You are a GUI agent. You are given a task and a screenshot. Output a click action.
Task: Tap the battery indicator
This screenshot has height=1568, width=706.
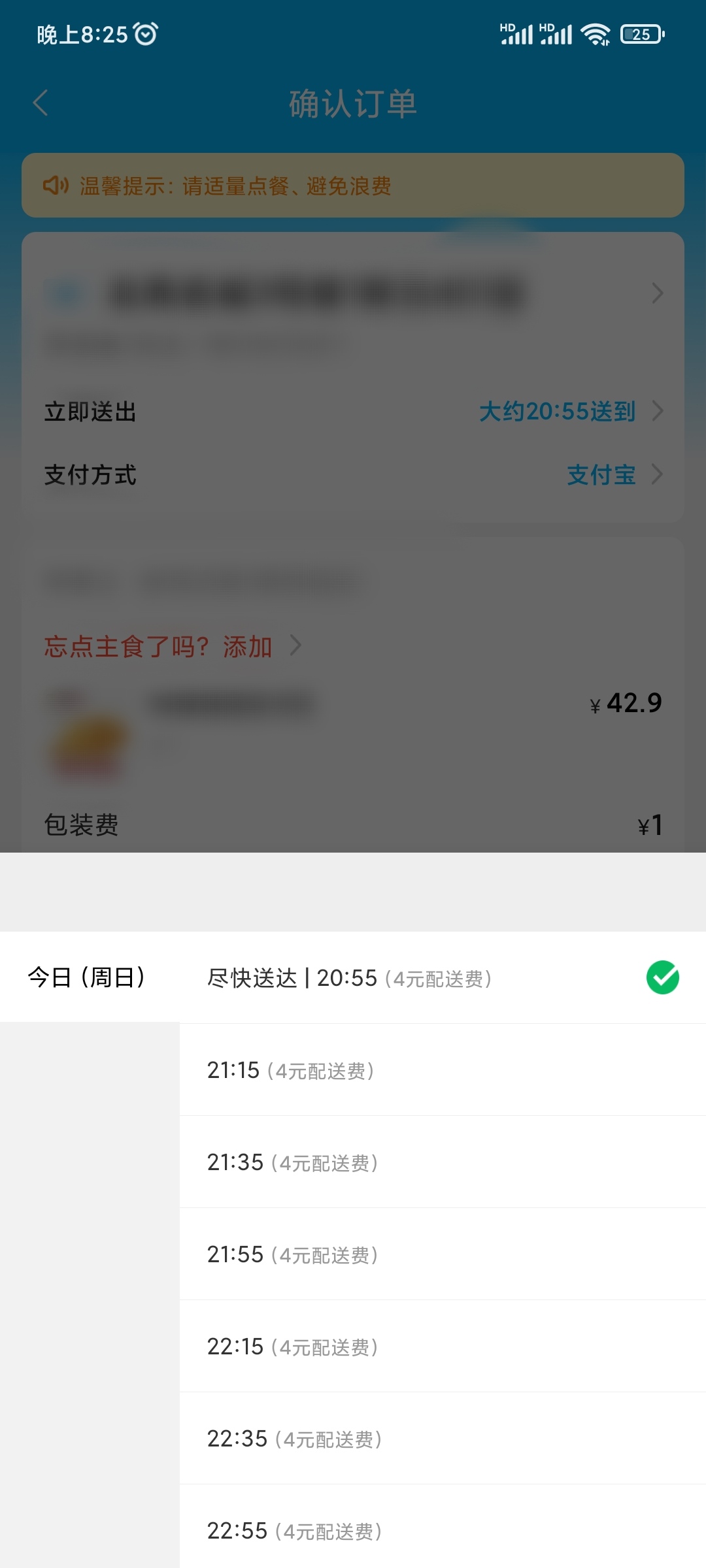[x=641, y=34]
